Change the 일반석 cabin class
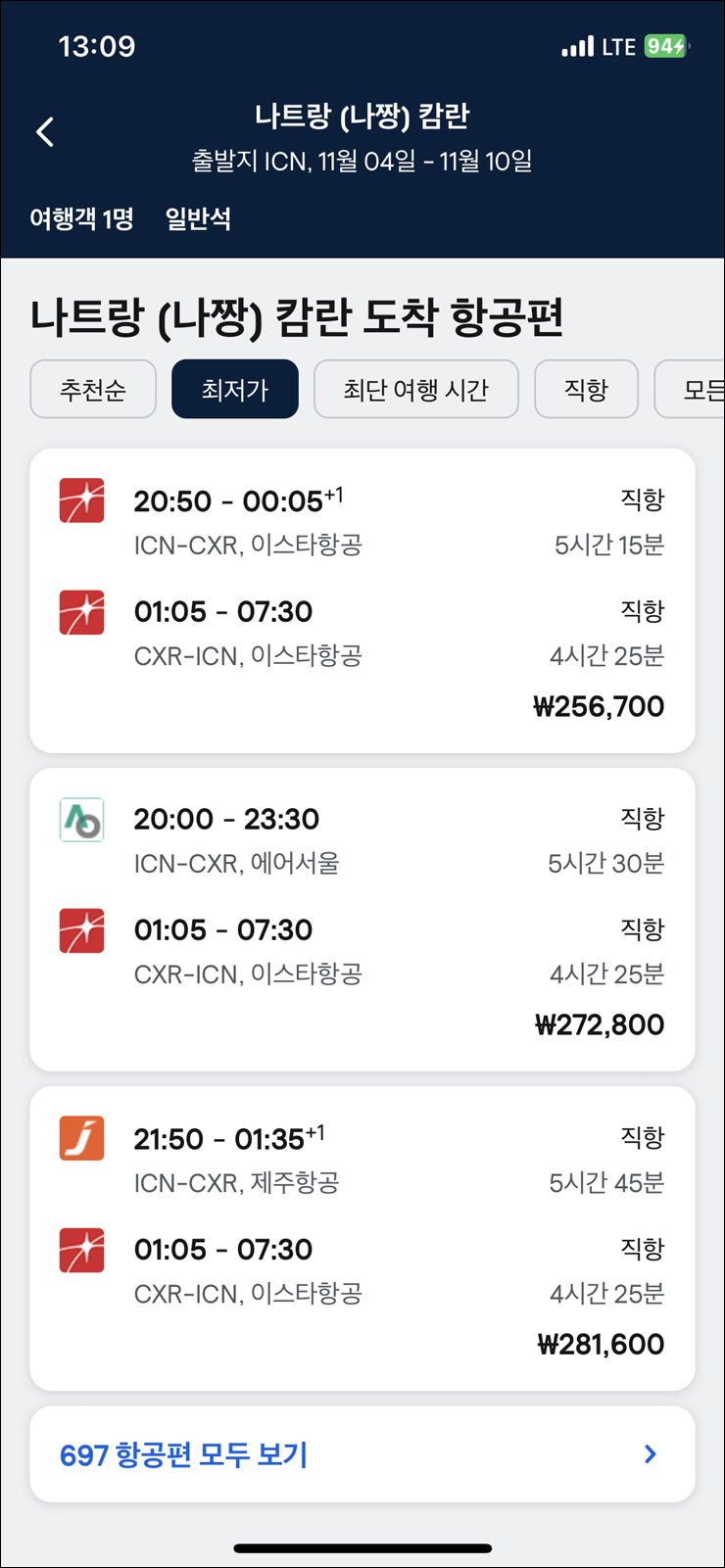 pyautogui.click(x=198, y=218)
